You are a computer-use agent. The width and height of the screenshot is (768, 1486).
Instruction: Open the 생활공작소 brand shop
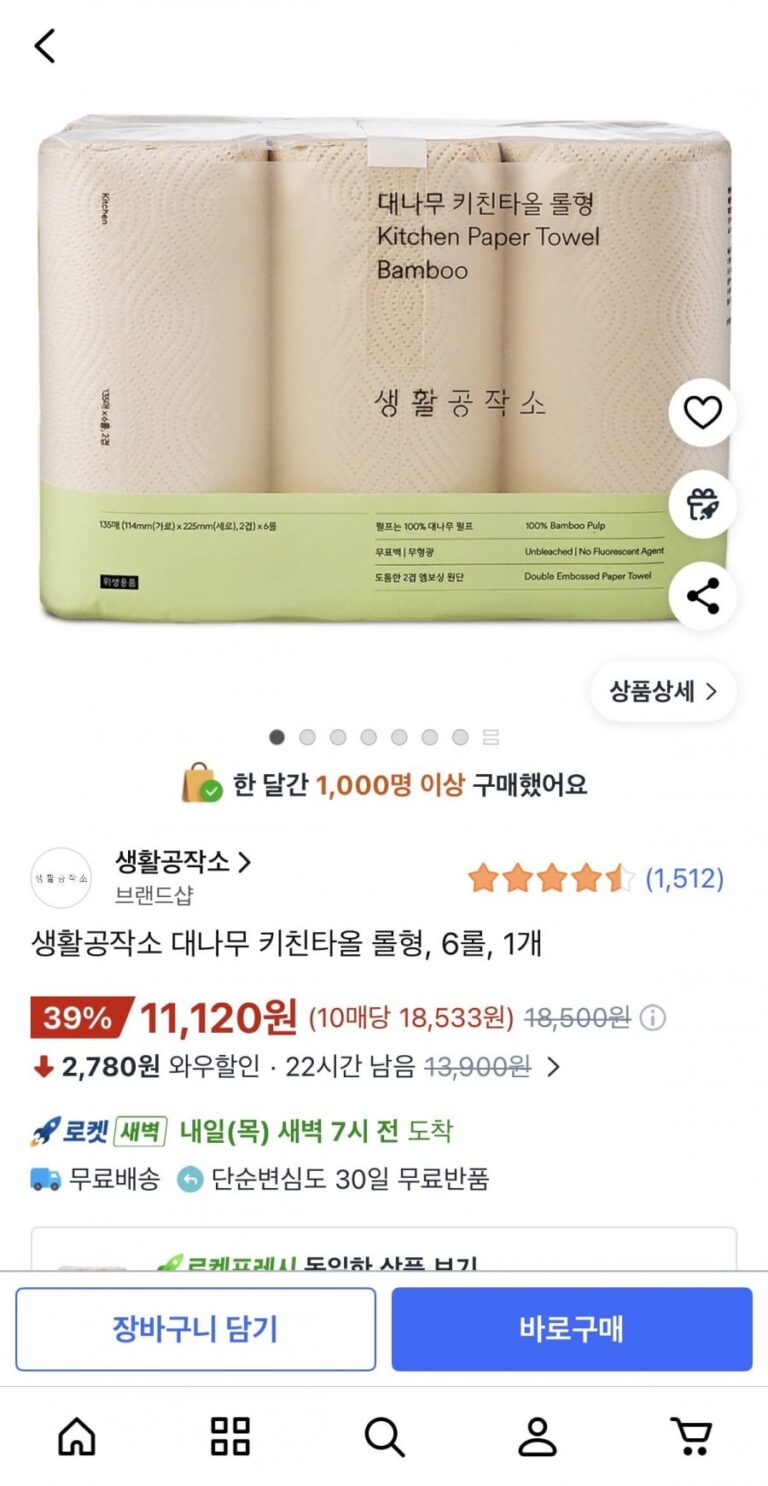183,862
